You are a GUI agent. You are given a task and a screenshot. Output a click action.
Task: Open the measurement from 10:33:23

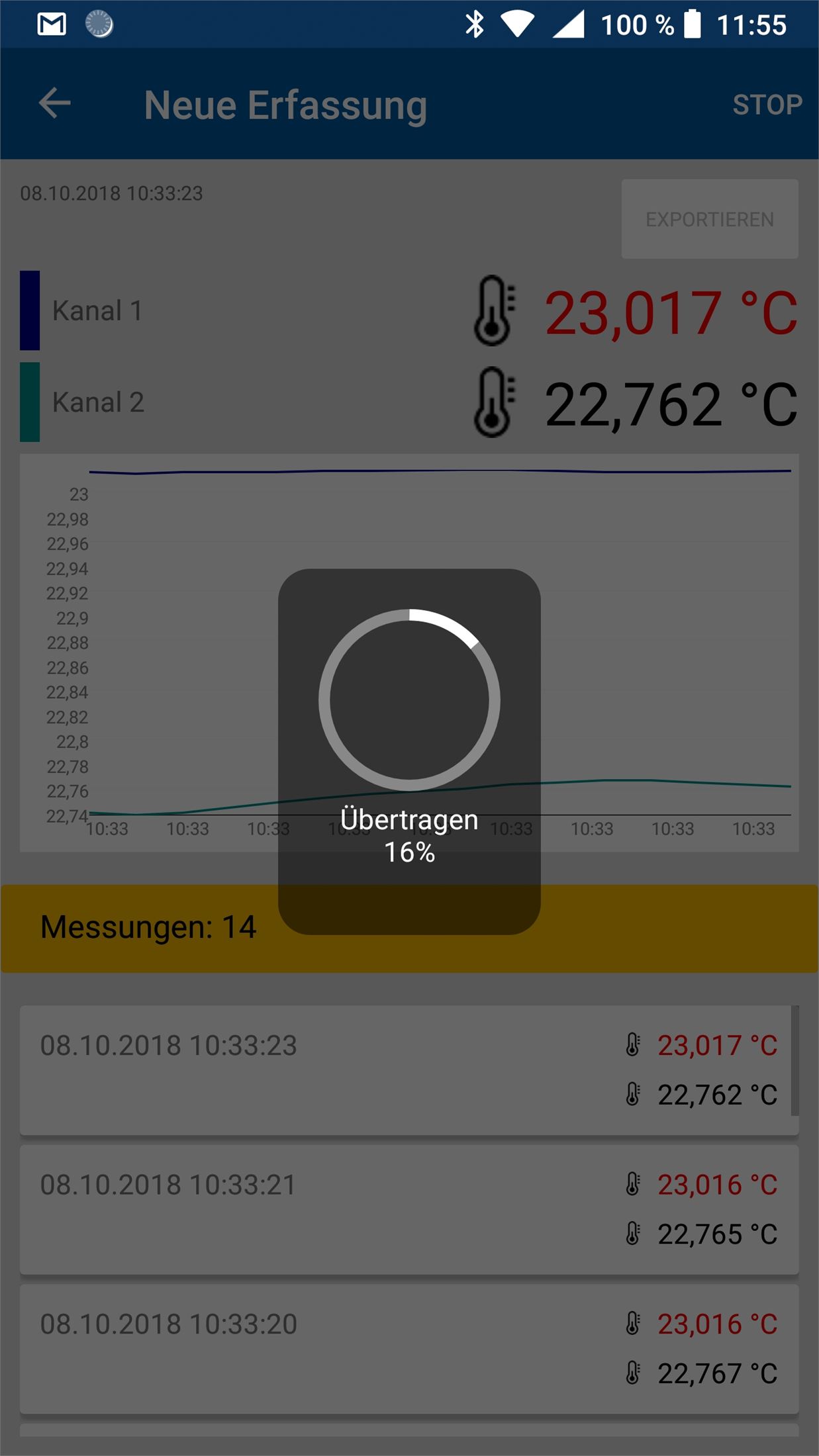409,1070
